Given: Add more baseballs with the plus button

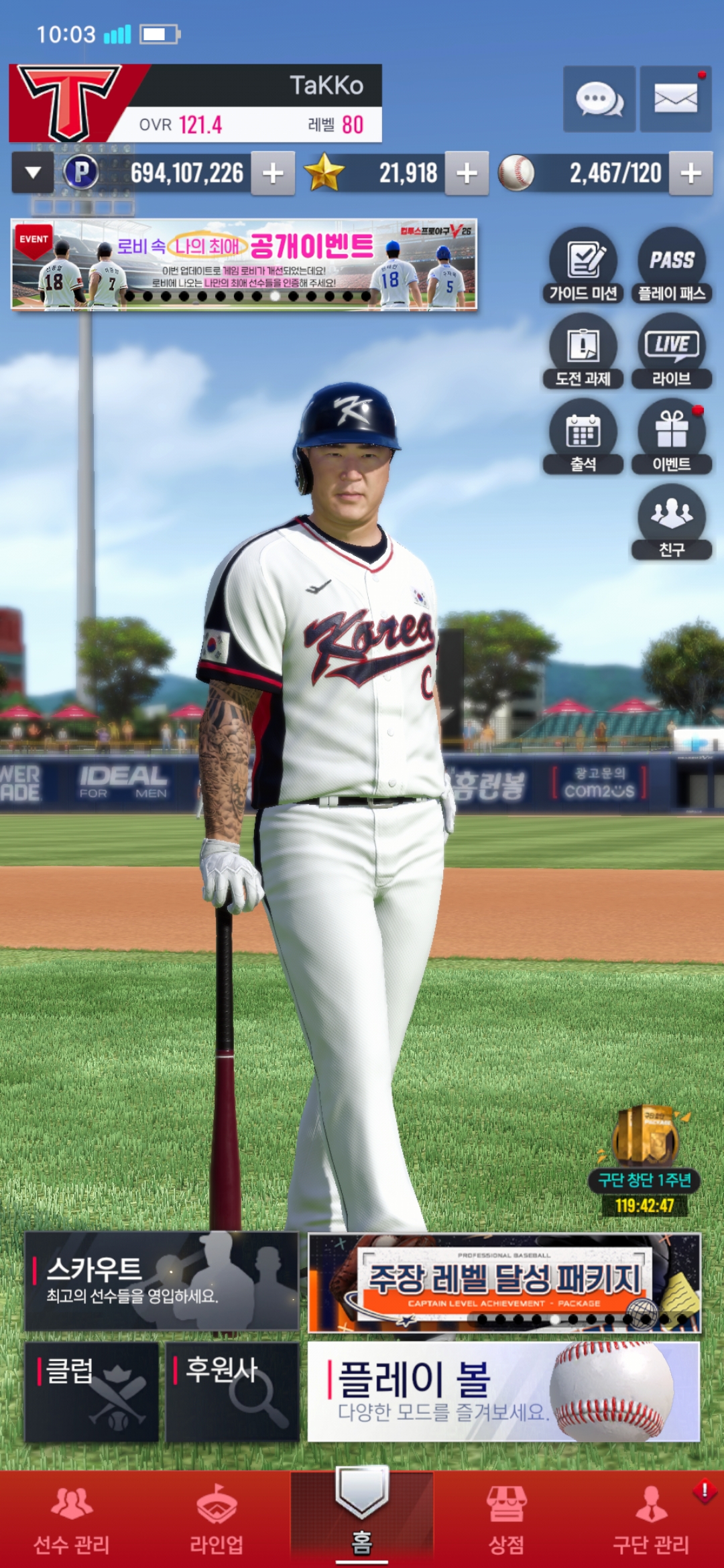Looking at the screenshot, I should coord(690,174).
